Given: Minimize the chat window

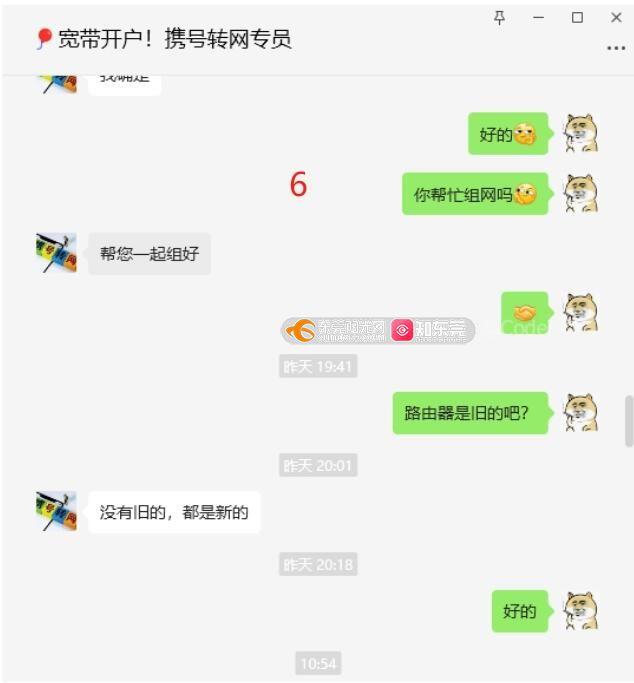Looking at the screenshot, I should (x=539, y=18).
